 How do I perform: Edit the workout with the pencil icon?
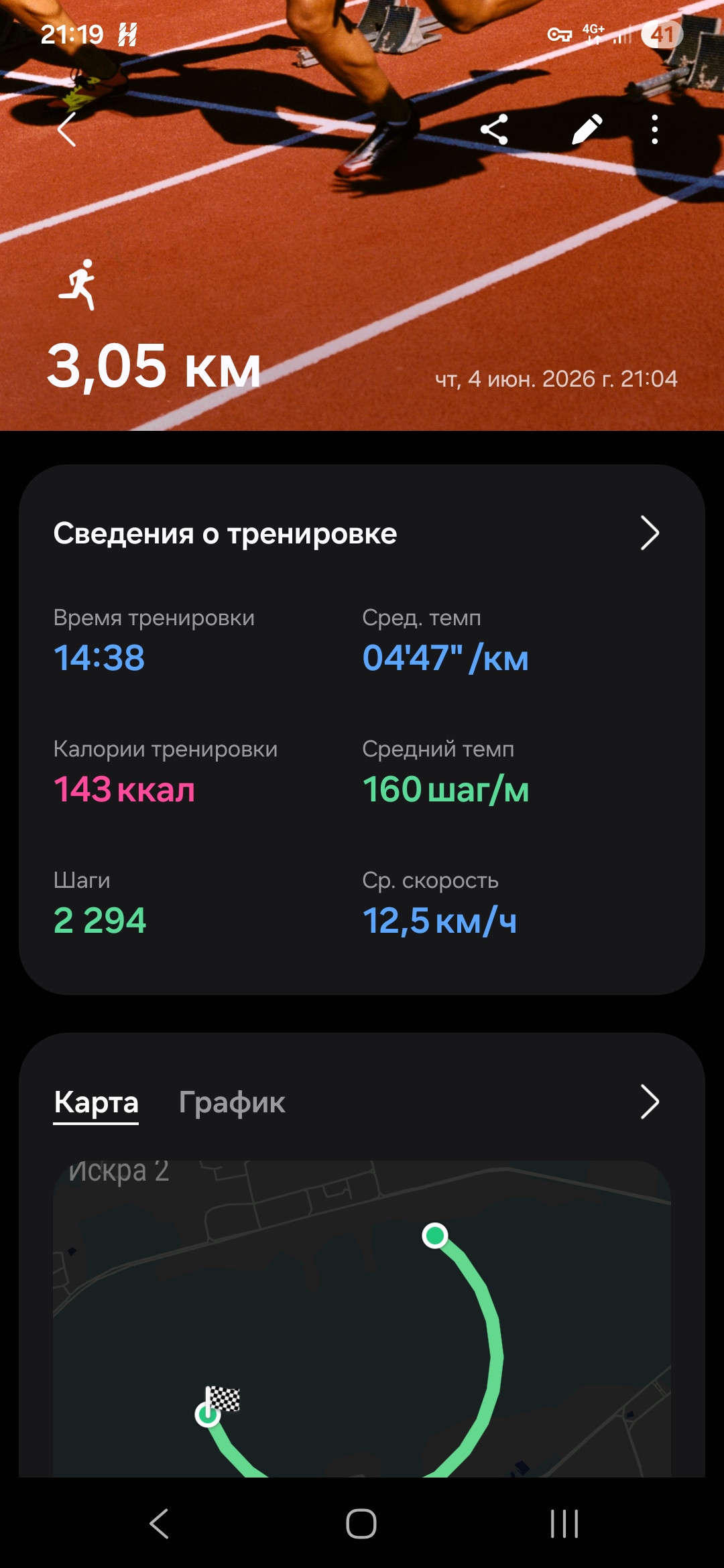click(x=587, y=129)
